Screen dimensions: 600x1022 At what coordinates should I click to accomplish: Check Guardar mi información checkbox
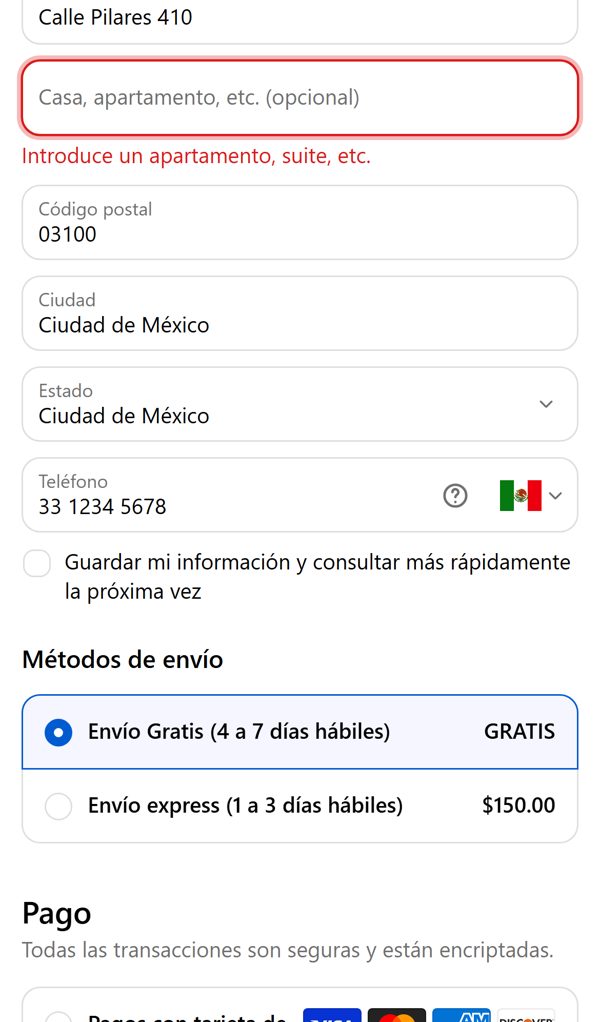click(37, 563)
